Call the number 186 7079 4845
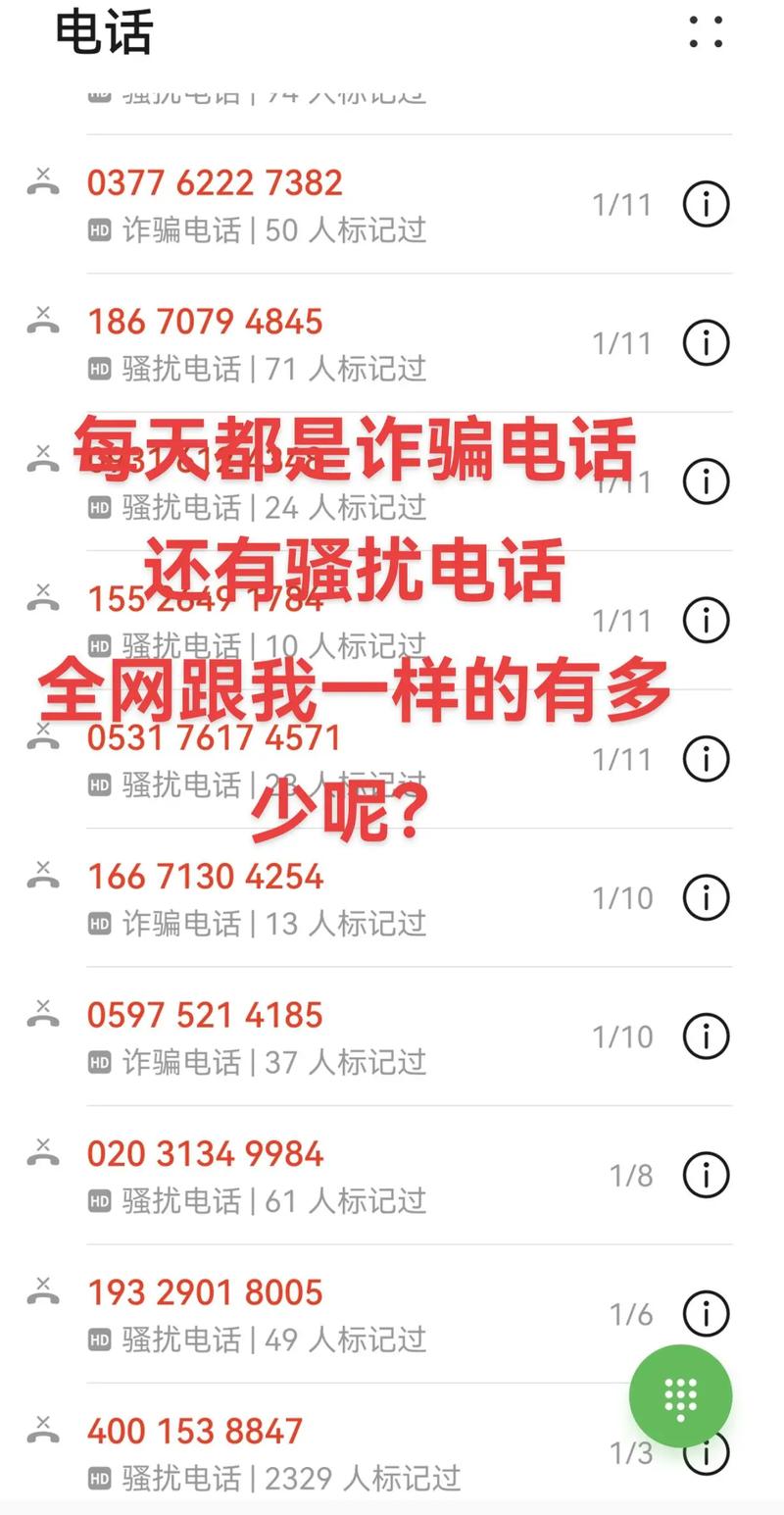The height and width of the screenshot is (1515, 784). pyautogui.click(x=204, y=322)
